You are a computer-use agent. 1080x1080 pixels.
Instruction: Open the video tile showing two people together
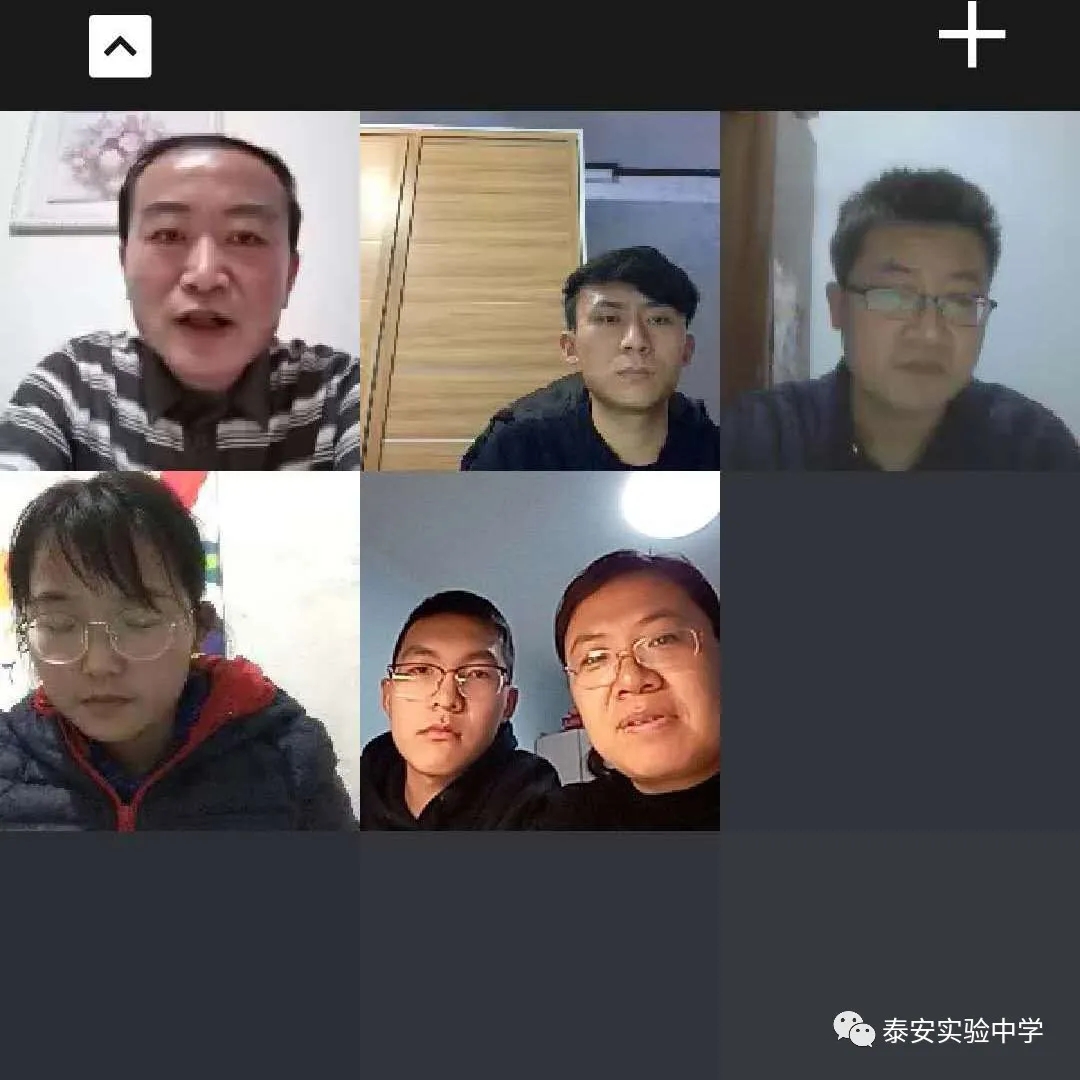[x=540, y=650]
